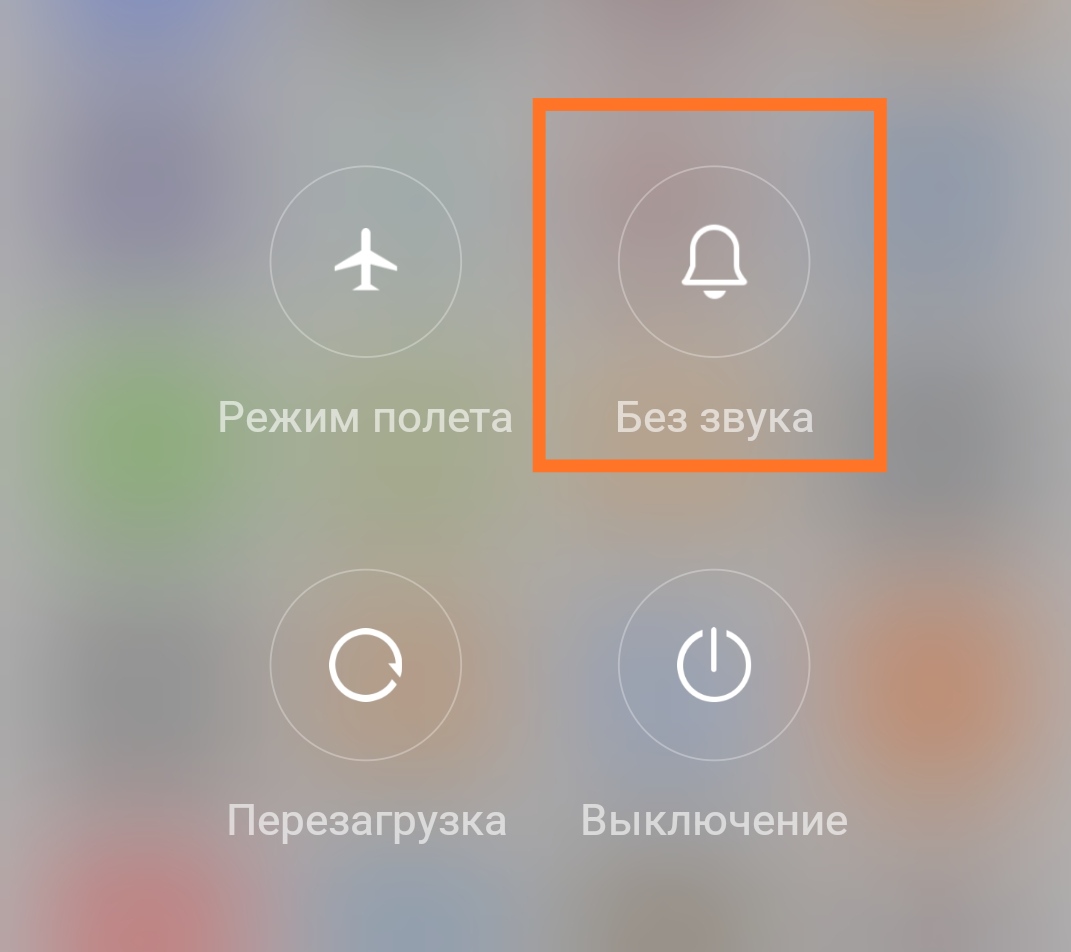Reboot the device via Перезагрузка
This screenshot has height=952, width=1071.
(365, 665)
